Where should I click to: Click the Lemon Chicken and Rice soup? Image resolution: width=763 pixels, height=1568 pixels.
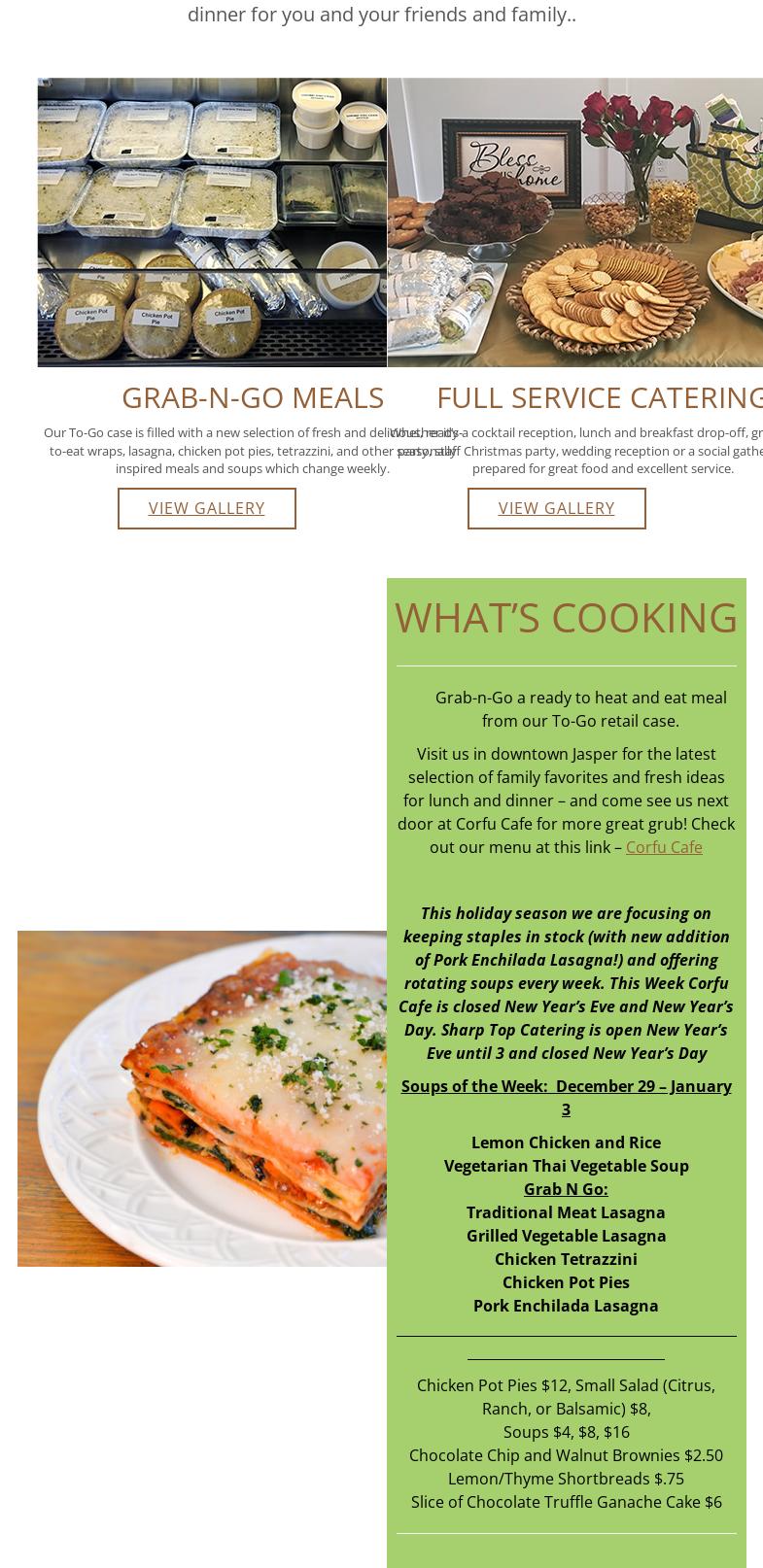[x=566, y=1142]
